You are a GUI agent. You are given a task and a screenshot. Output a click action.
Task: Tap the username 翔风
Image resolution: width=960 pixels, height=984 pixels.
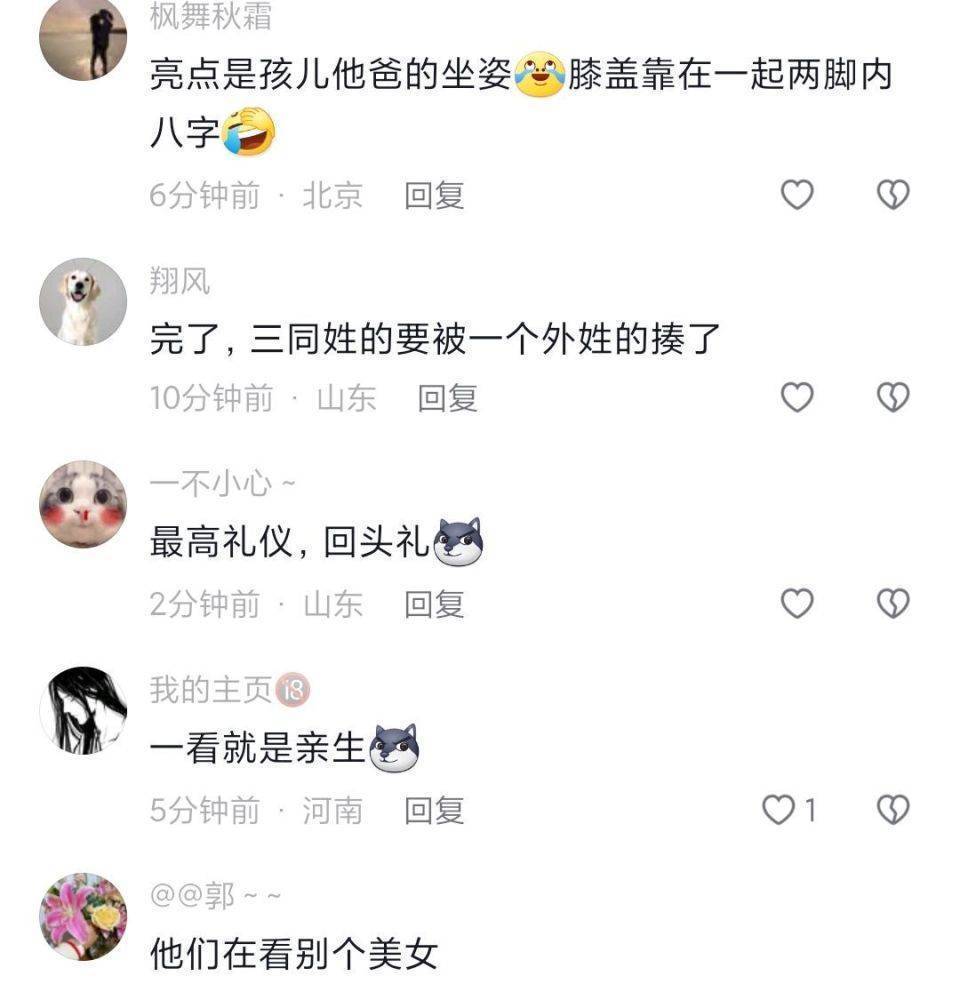180,282
